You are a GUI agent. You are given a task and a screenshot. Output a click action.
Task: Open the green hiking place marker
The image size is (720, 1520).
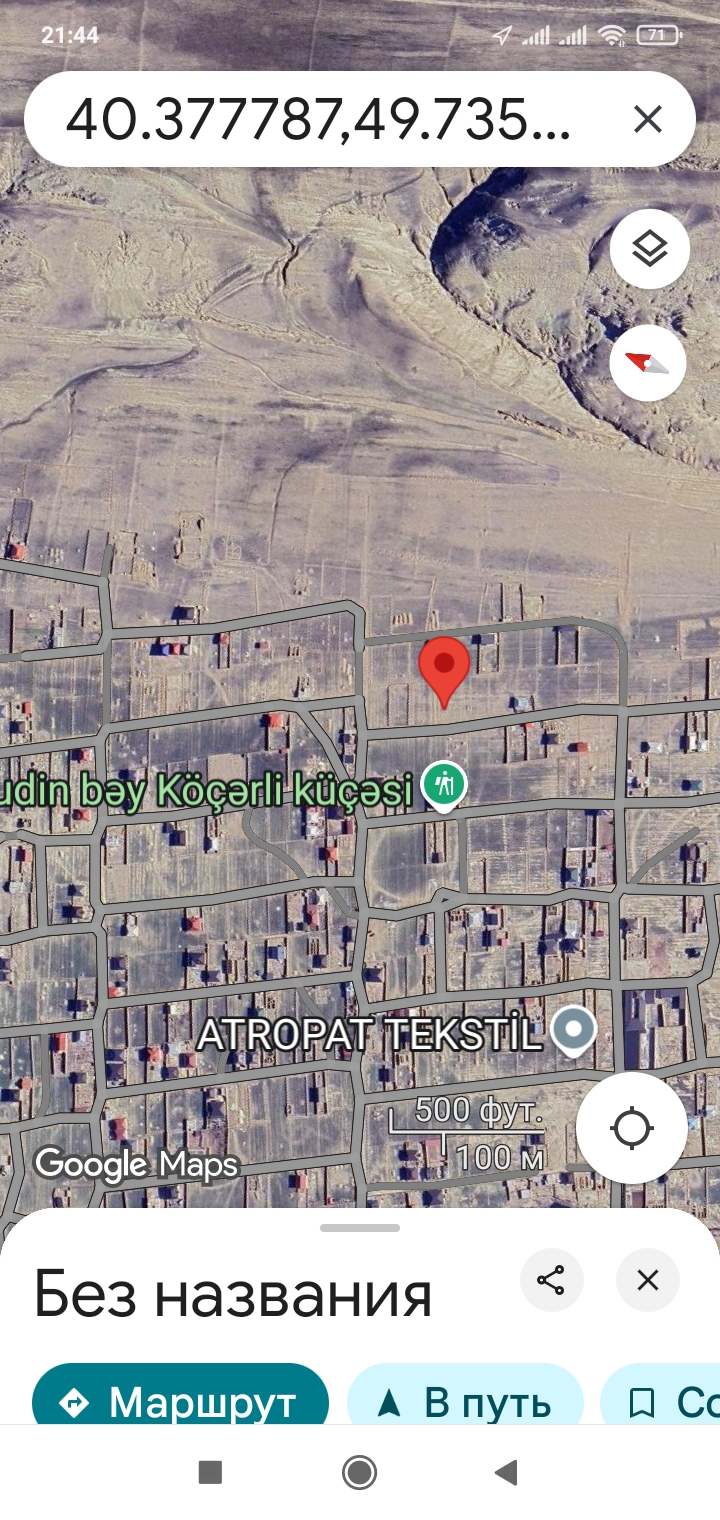coord(443,784)
